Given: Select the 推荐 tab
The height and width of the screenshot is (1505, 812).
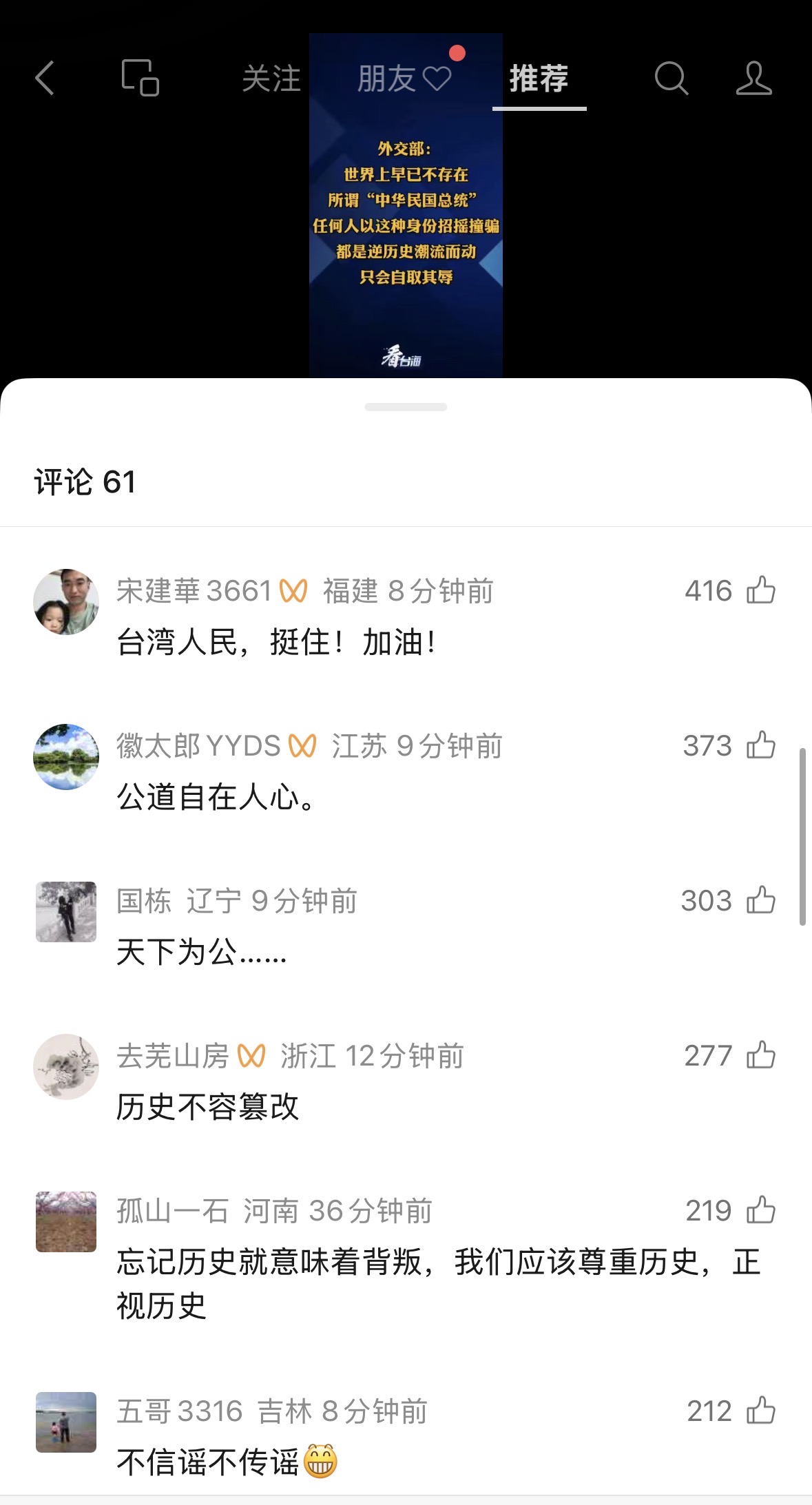Looking at the screenshot, I should (539, 79).
